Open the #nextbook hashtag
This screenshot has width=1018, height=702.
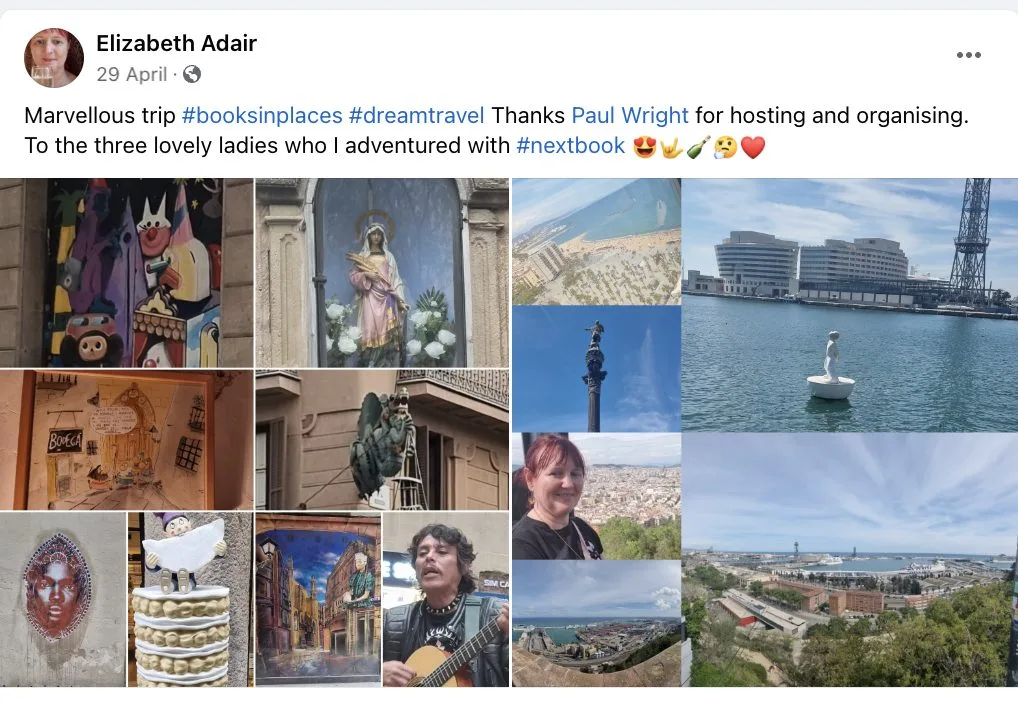(570, 146)
